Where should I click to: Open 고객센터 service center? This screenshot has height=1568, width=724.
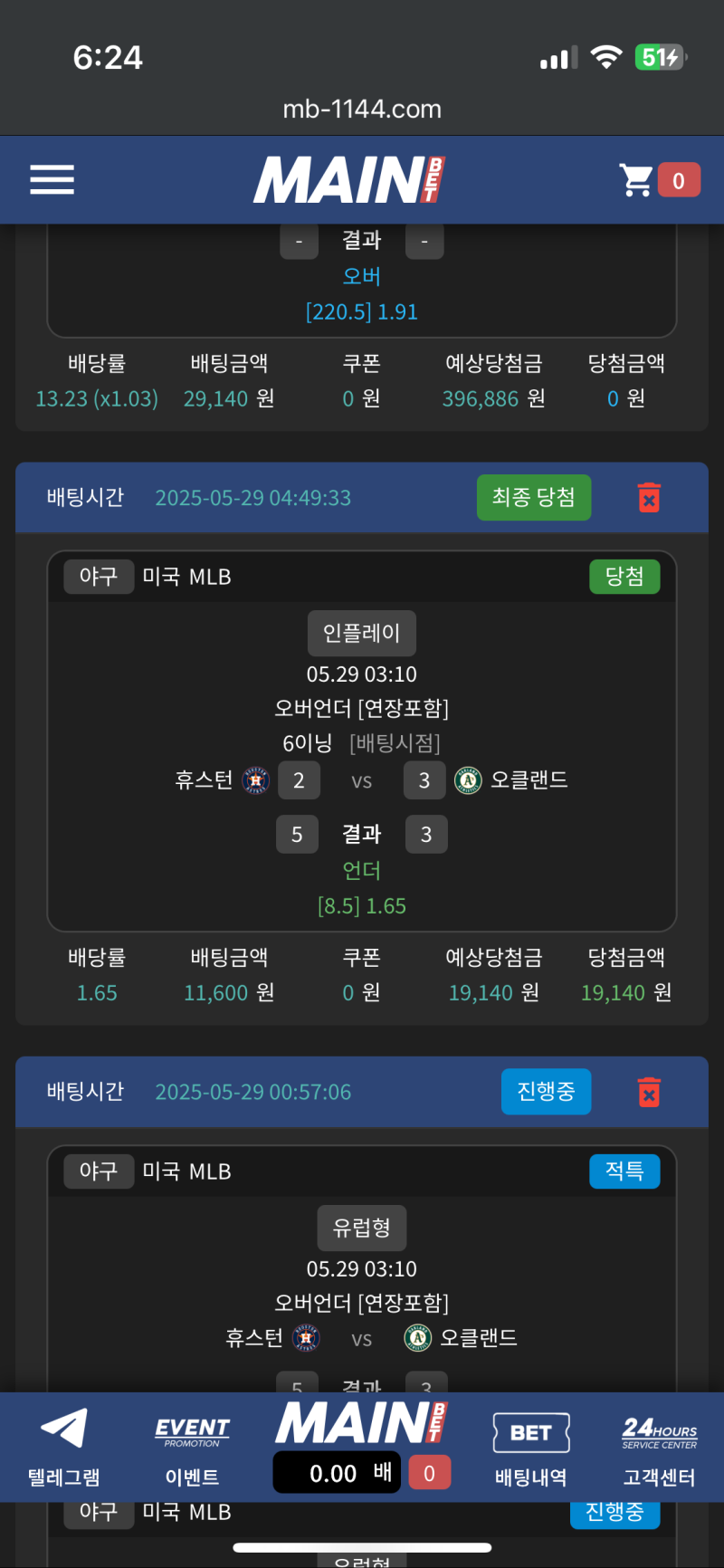click(659, 1447)
